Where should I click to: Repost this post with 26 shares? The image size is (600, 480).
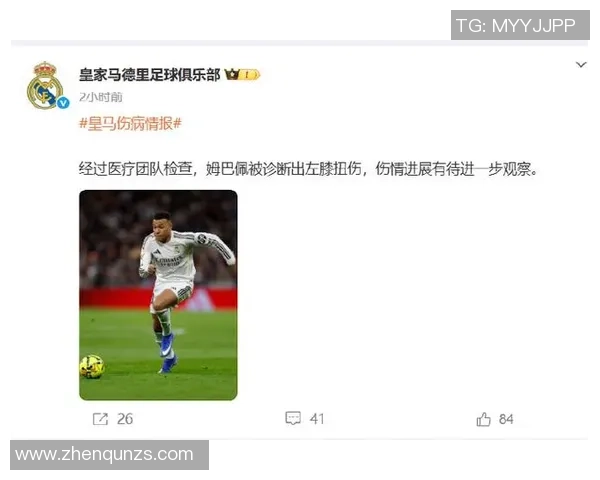(112, 419)
